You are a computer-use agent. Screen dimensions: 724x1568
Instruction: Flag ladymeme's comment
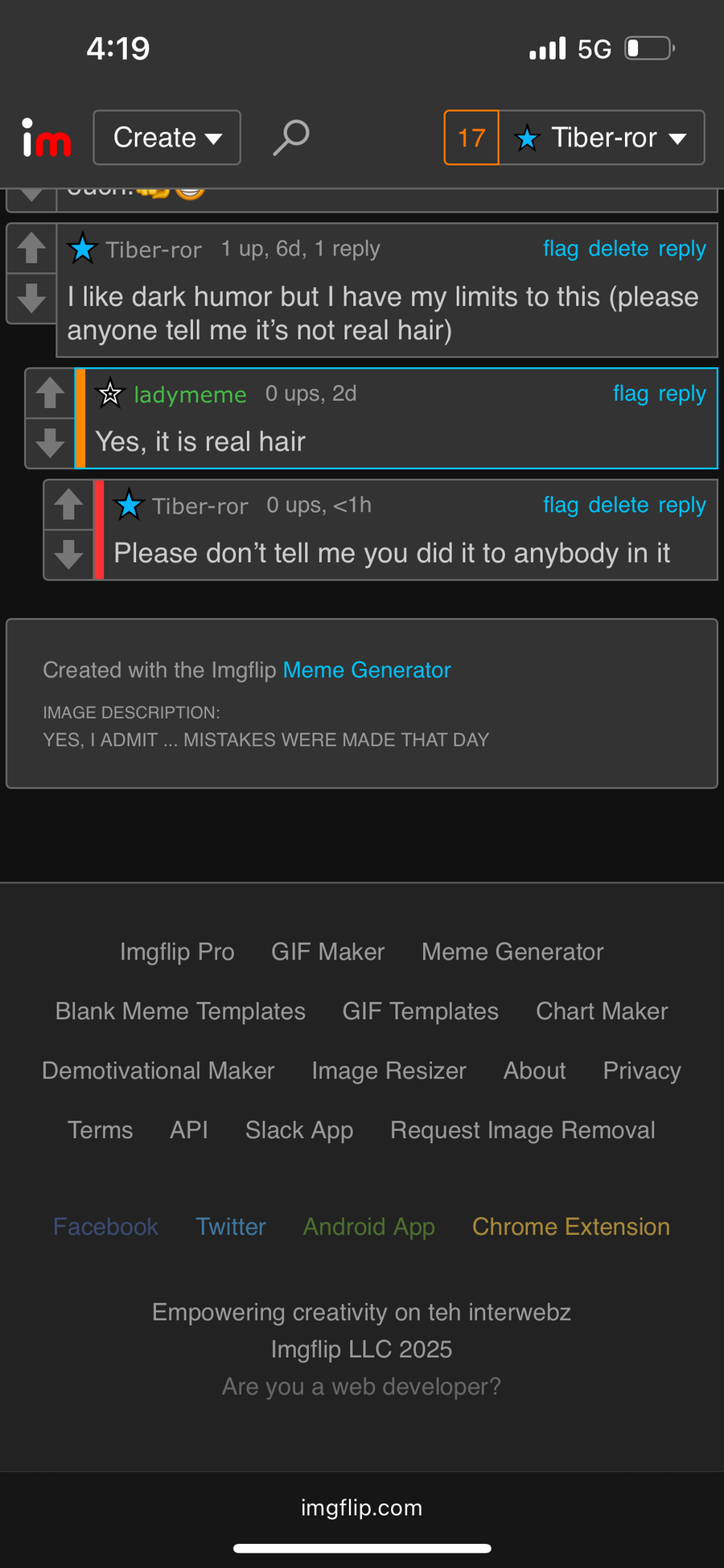pyautogui.click(x=631, y=394)
